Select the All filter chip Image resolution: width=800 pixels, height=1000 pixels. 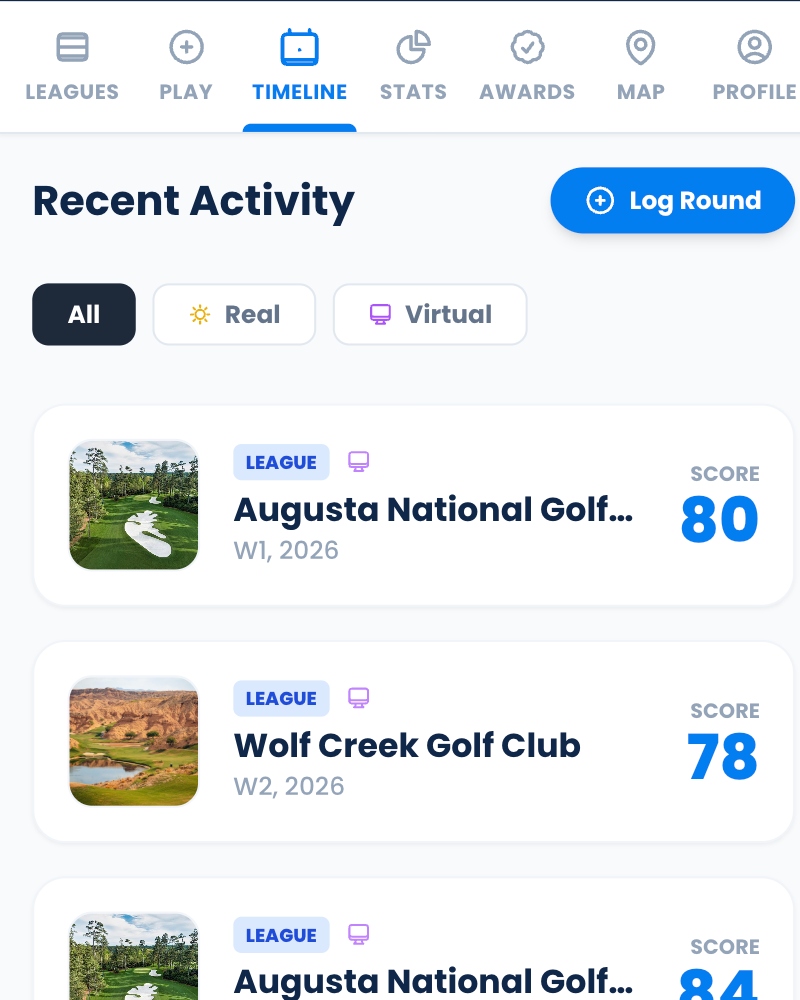84,314
